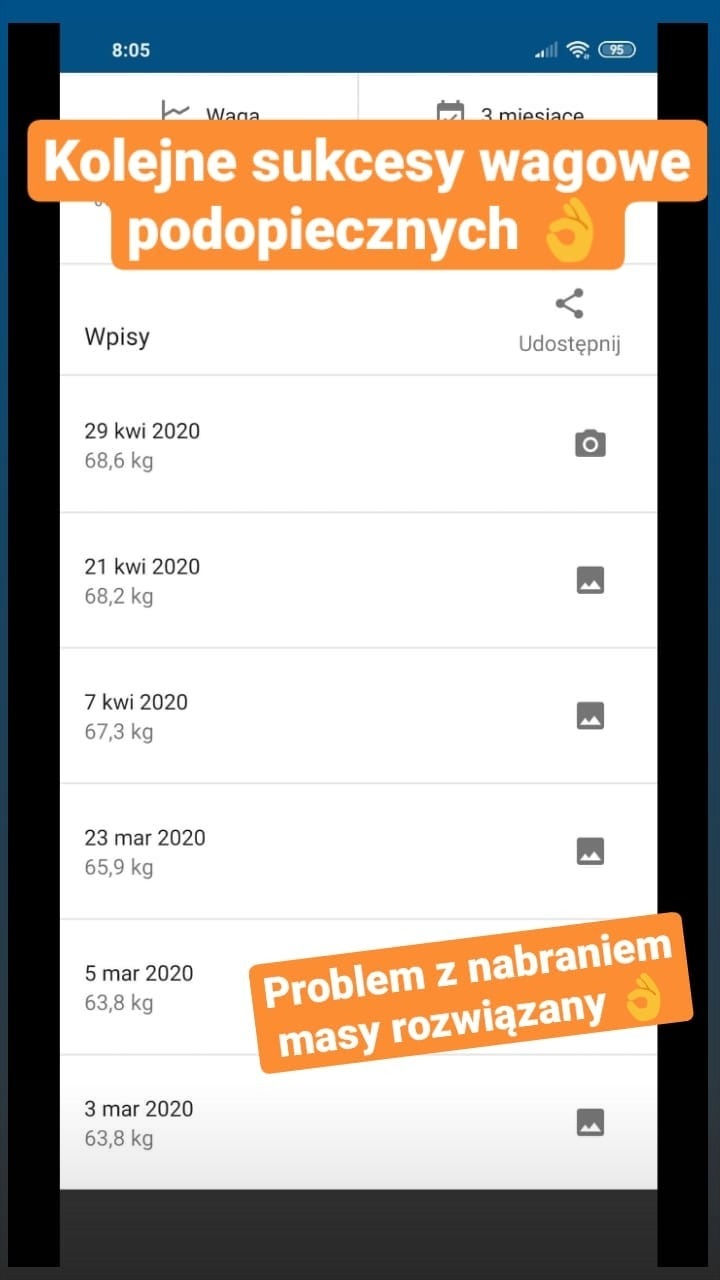
Task: Select the Wpisy section header
Action: (x=117, y=337)
